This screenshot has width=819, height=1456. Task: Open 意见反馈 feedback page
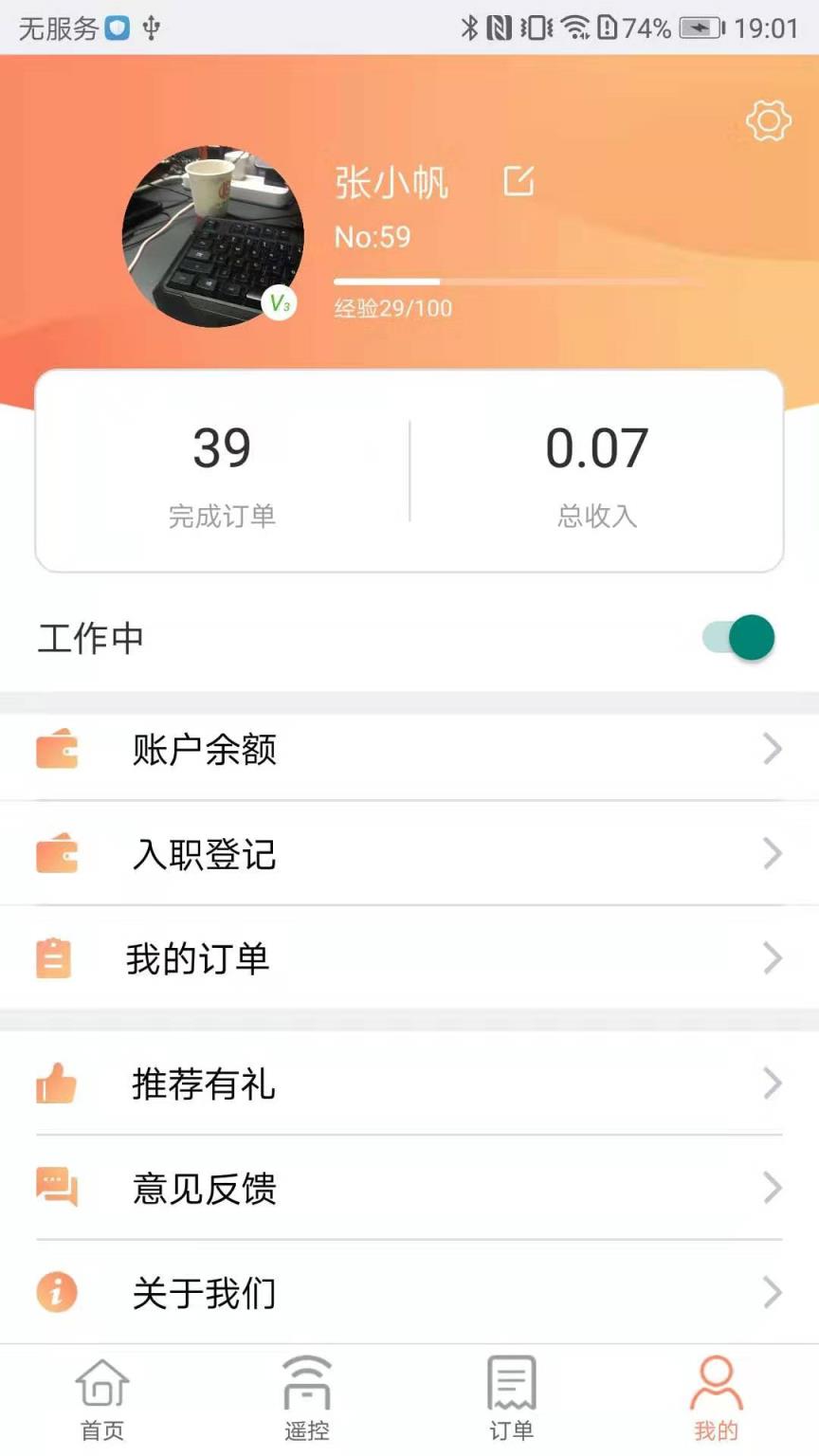[x=202, y=1189]
